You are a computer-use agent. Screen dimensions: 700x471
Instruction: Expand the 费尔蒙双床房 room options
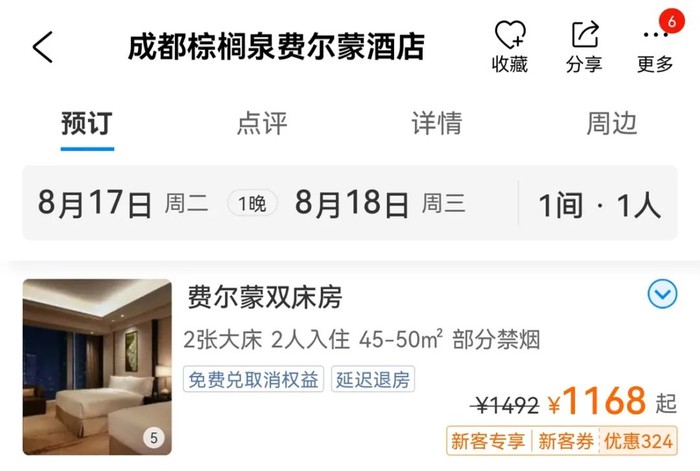pos(662,294)
